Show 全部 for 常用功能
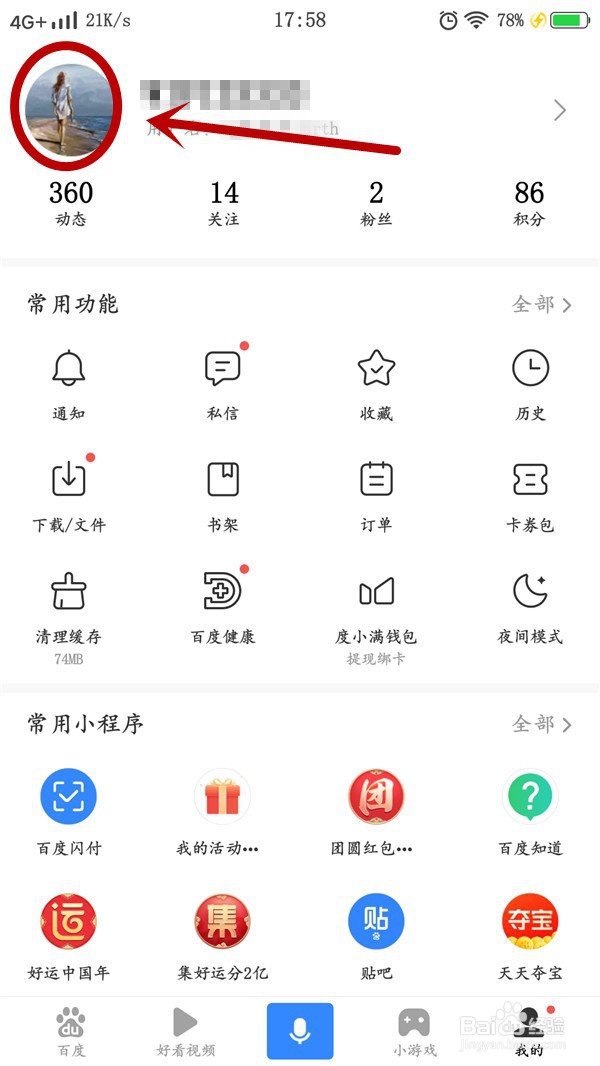Viewport: 600px width, 1066px height. [x=542, y=305]
